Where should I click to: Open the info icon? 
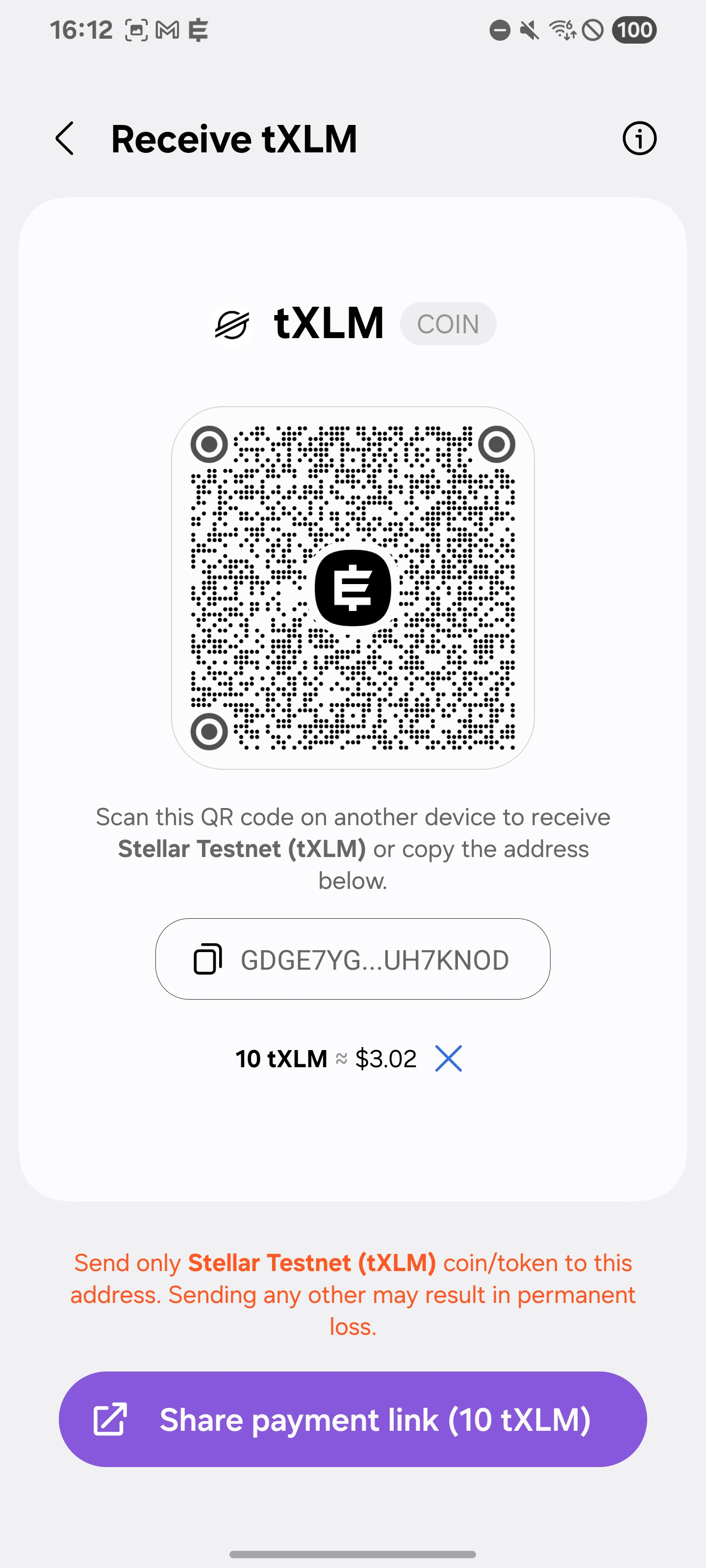[639, 138]
